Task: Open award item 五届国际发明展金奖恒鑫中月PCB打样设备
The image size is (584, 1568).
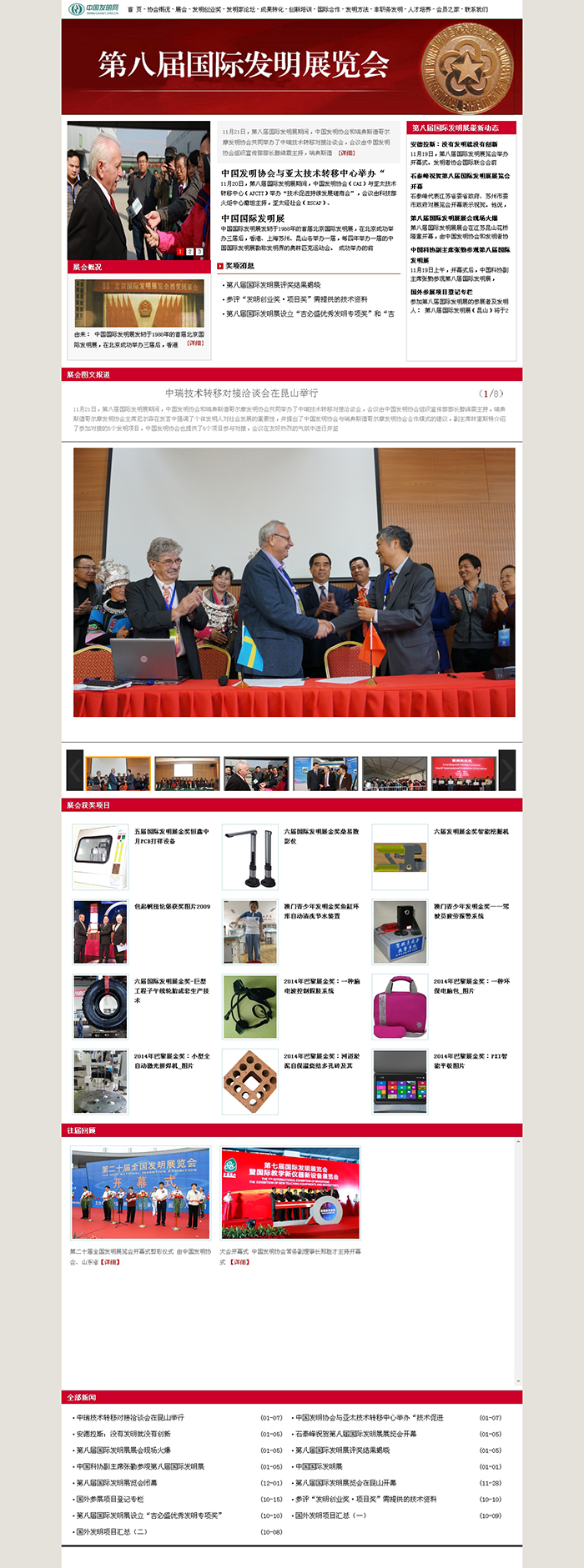Action: click(x=172, y=836)
